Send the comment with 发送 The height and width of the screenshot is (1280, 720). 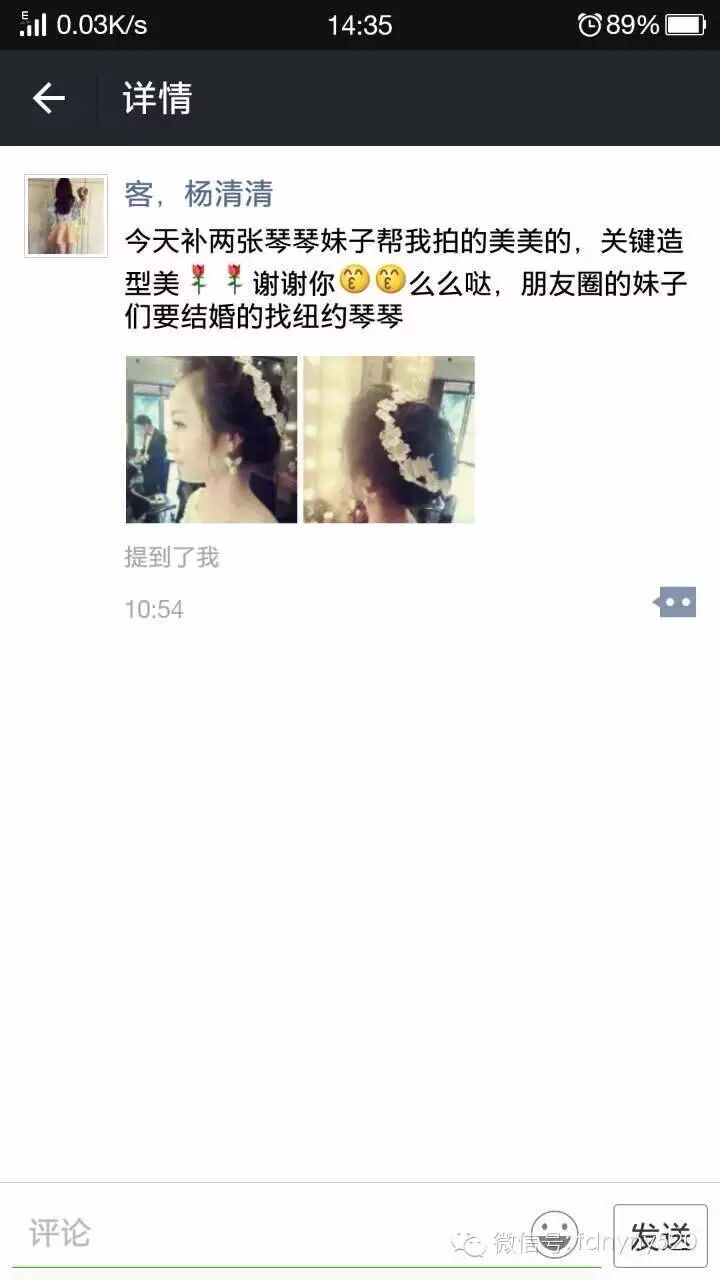[x=660, y=1235]
